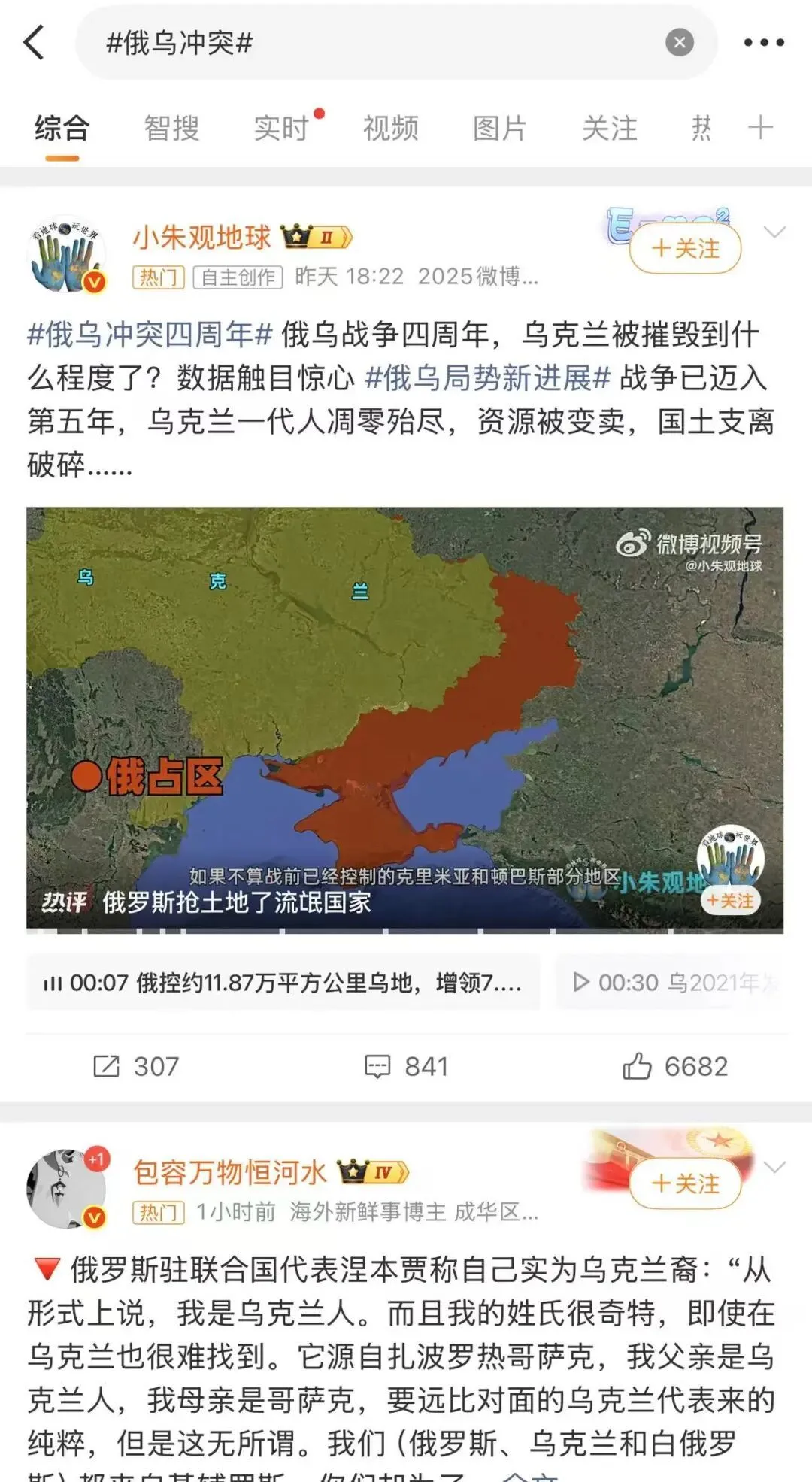Tap the #俄乌冲突# search field
Screen dimensions: 812x1482
click(376, 43)
